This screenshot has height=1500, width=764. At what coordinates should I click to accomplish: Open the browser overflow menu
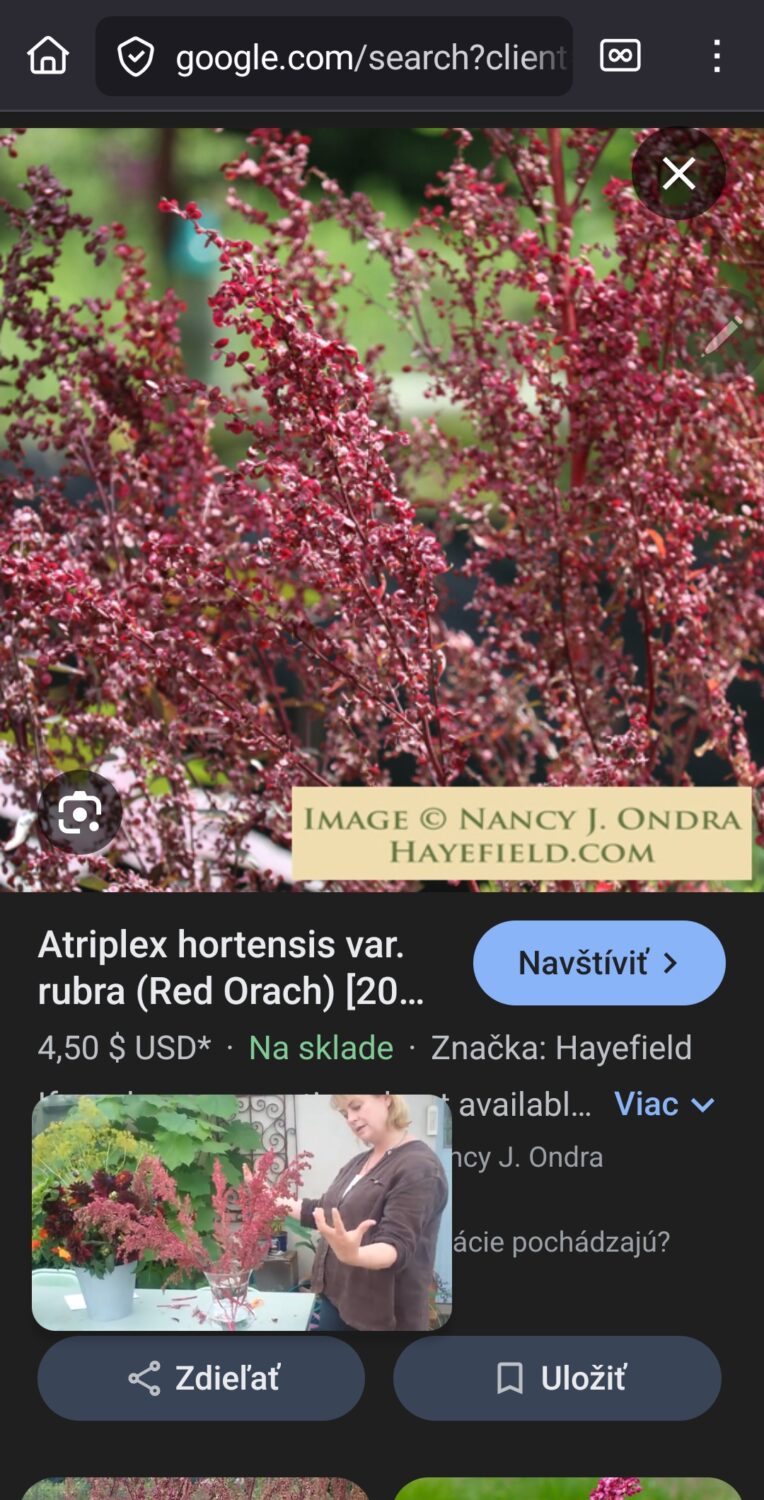point(717,56)
